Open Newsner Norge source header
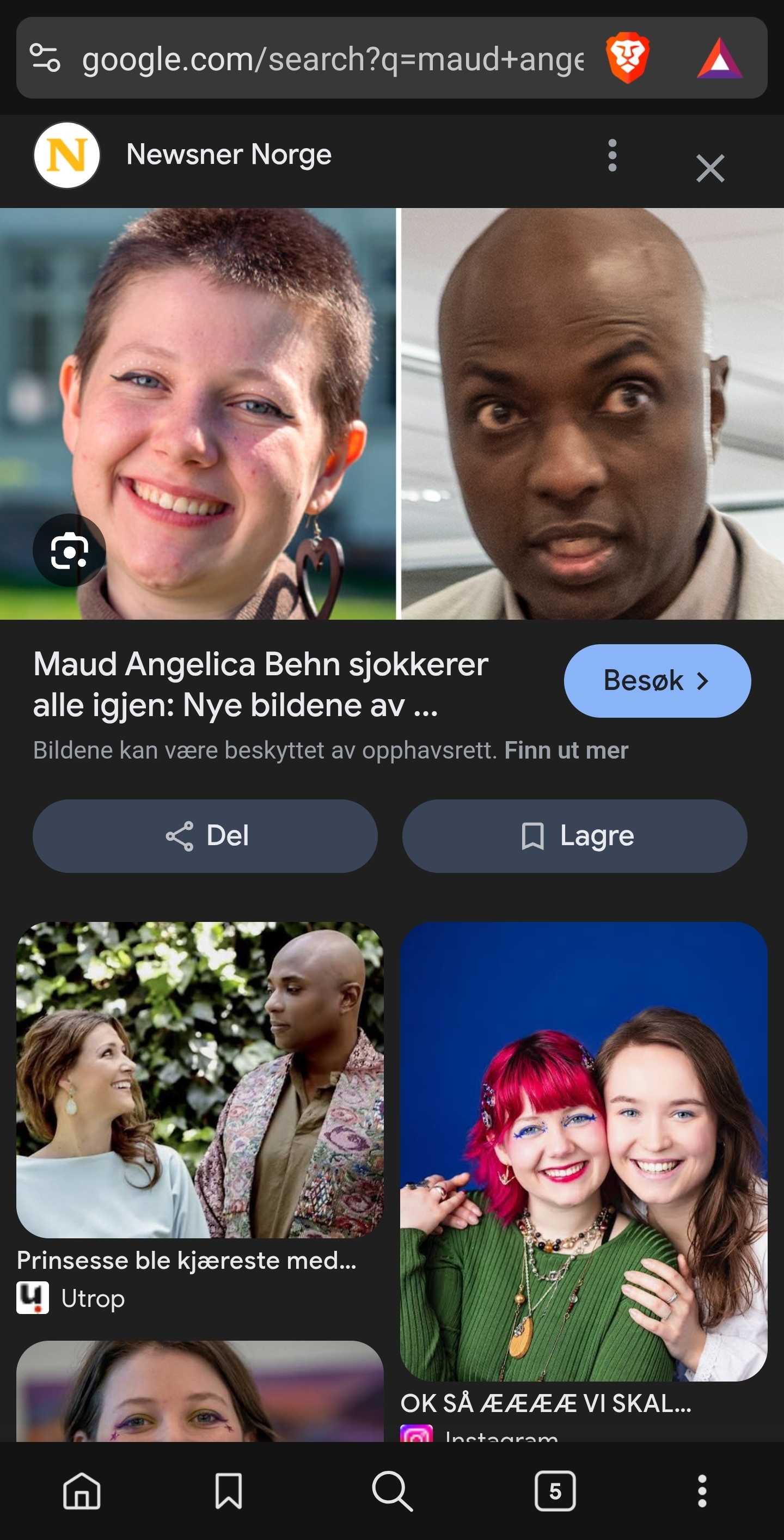The width and height of the screenshot is (784, 1540). [228, 155]
